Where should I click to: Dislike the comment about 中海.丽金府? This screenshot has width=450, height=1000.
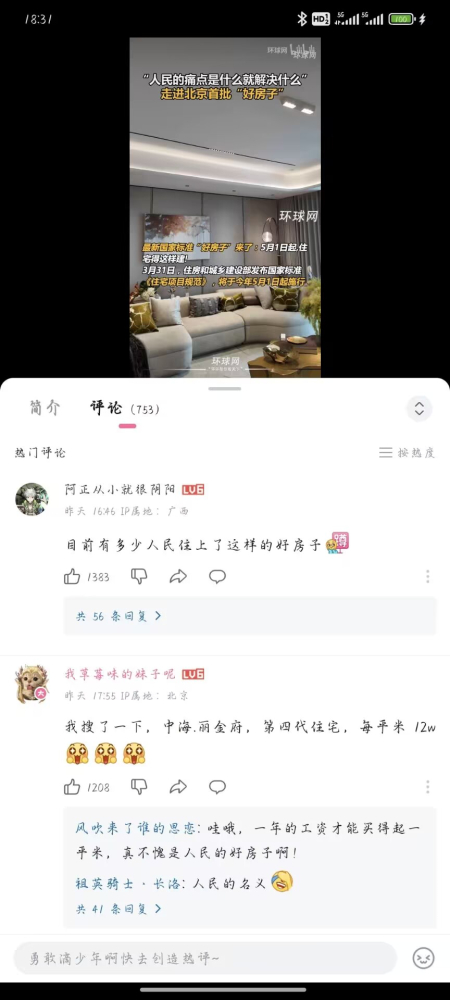(x=139, y=787)
